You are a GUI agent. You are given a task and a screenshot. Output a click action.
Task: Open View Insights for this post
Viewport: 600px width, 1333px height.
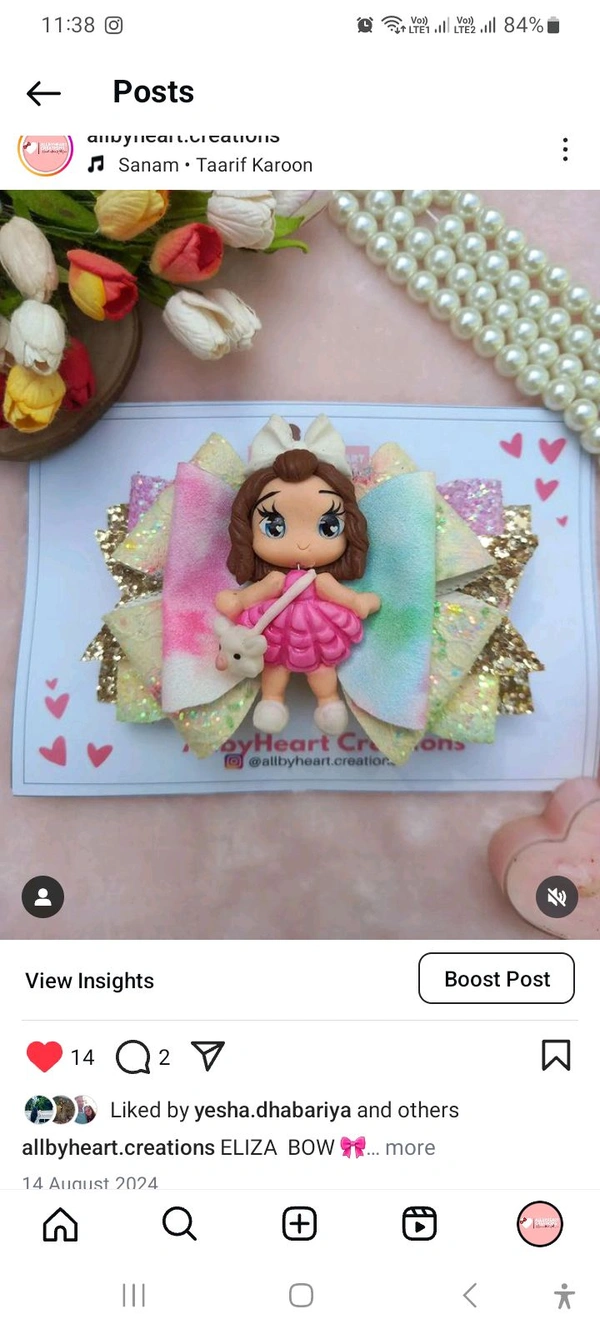pos(90,980)
